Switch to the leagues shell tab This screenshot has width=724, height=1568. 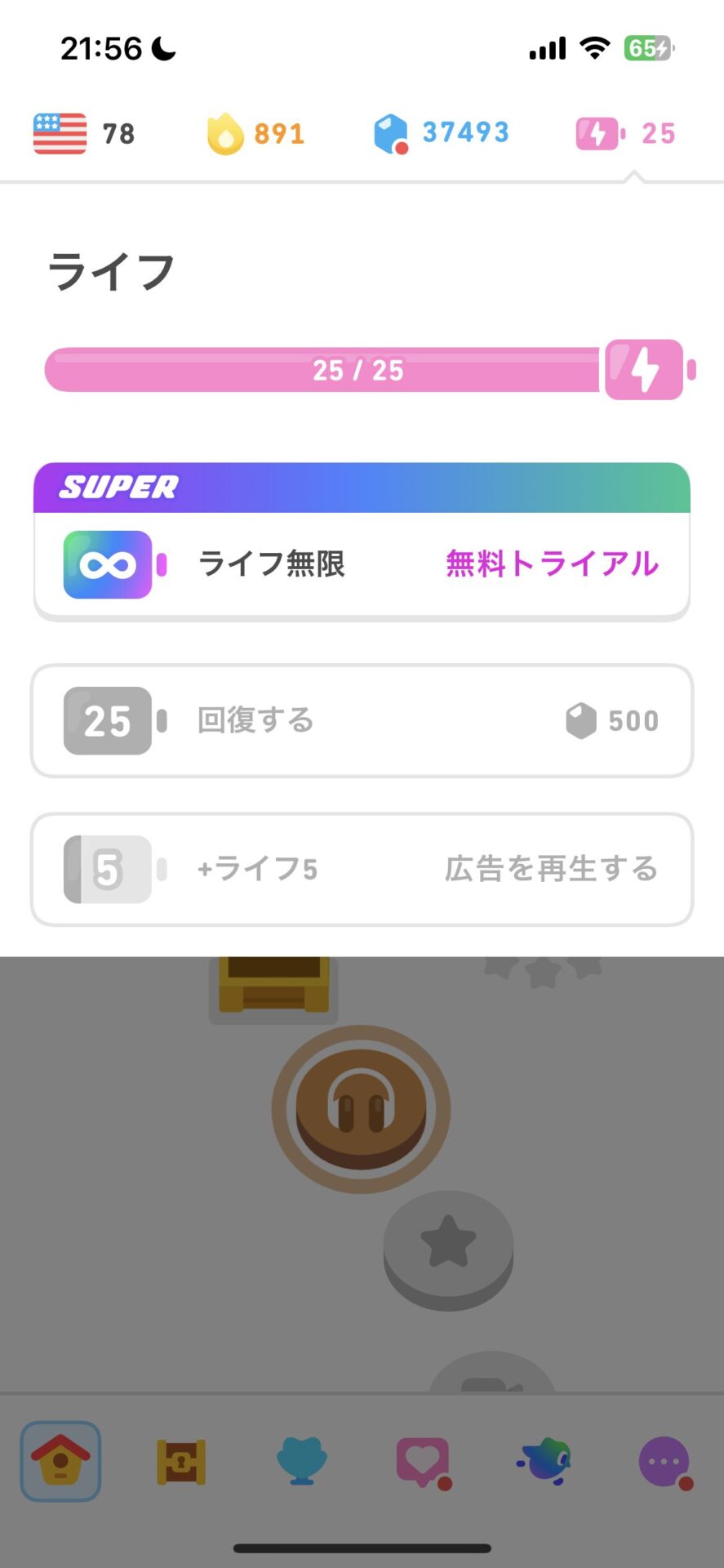pyautogui.click(x=302, y=1461)
